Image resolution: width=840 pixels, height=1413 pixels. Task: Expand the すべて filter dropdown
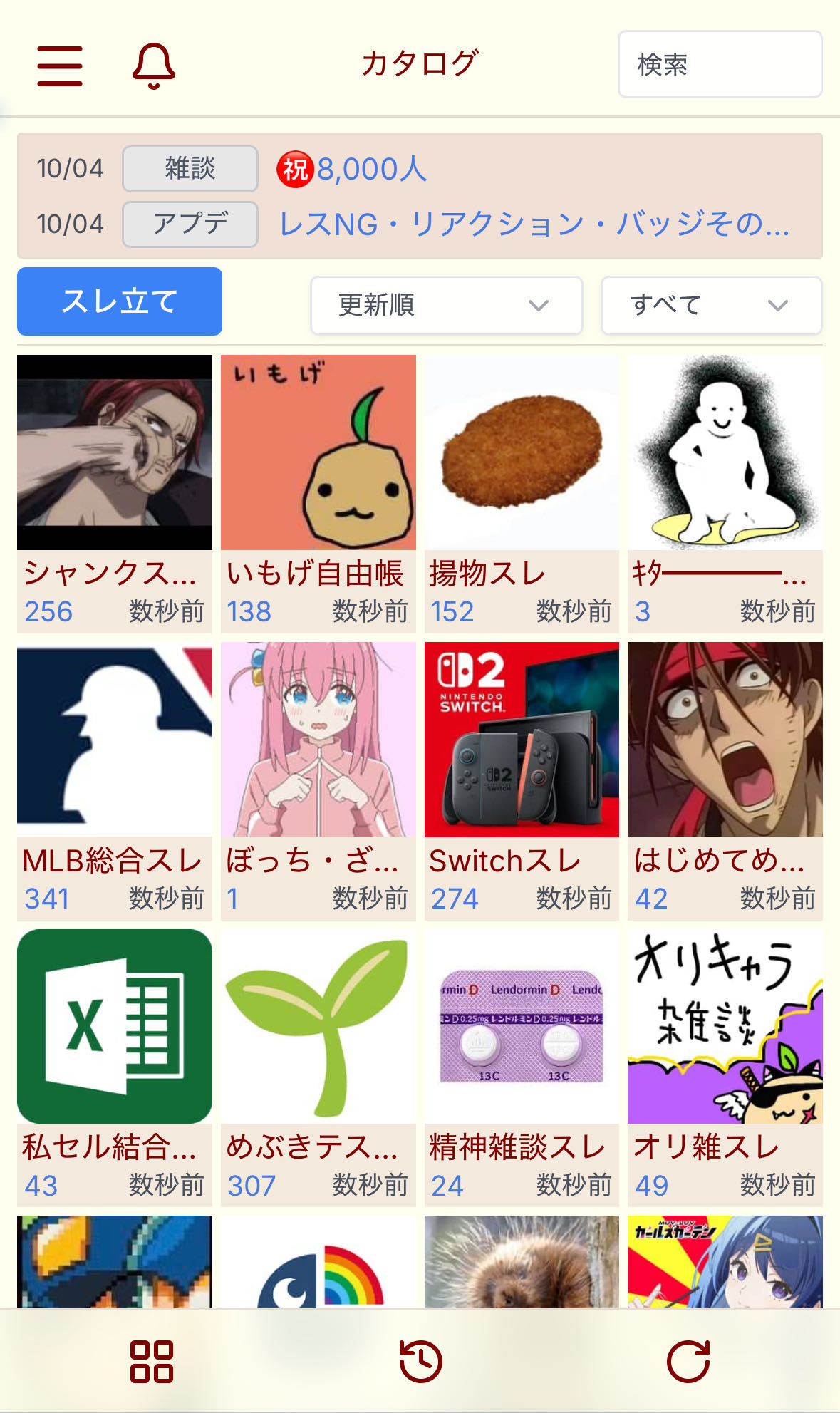(711, 306)
